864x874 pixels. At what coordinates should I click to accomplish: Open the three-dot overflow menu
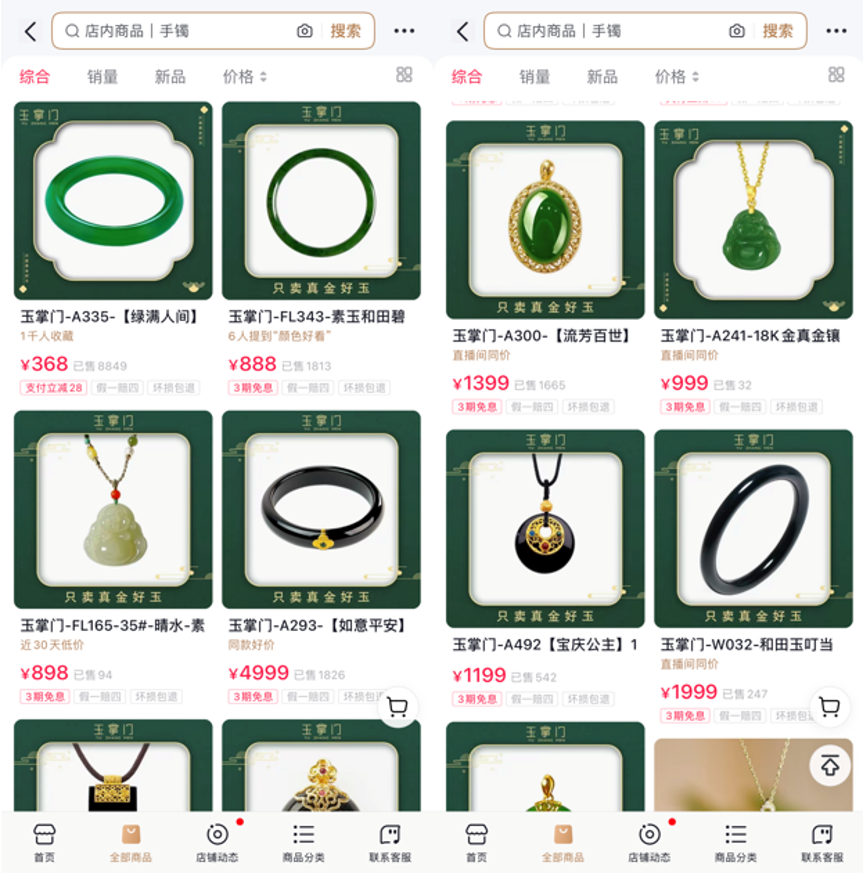405,31
